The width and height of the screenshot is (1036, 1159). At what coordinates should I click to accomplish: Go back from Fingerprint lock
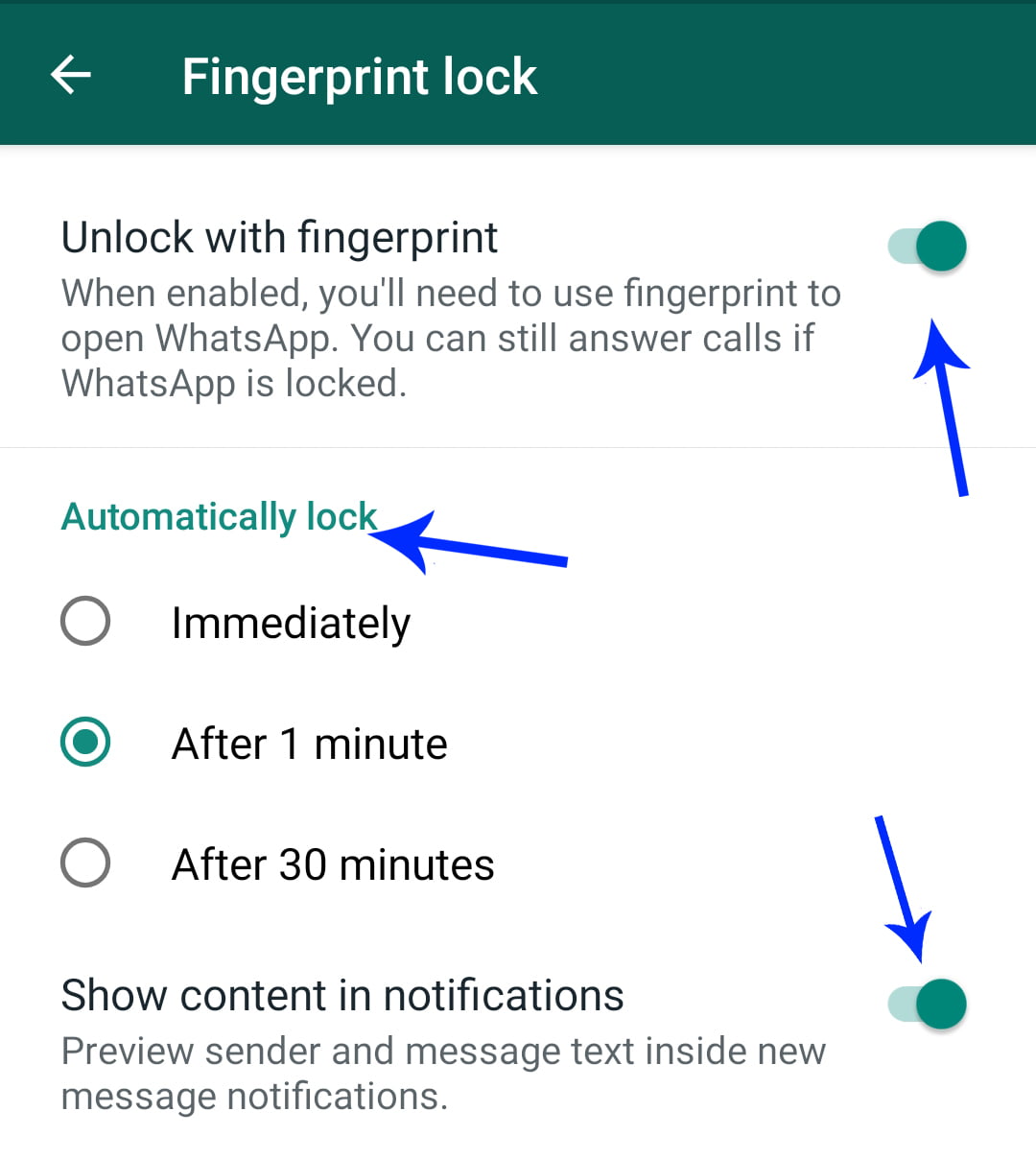(71, 75)
